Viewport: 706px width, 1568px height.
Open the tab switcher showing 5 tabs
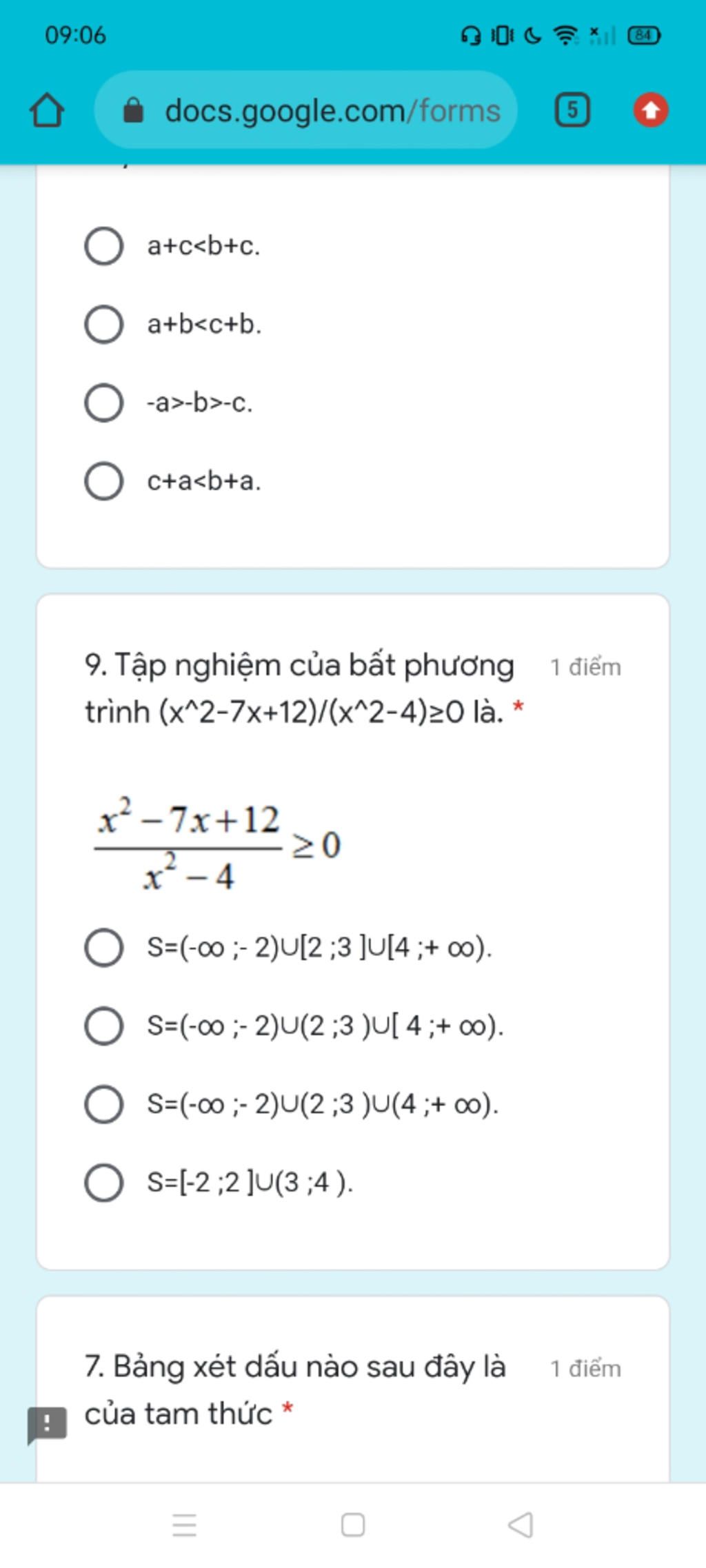[572, 110]
